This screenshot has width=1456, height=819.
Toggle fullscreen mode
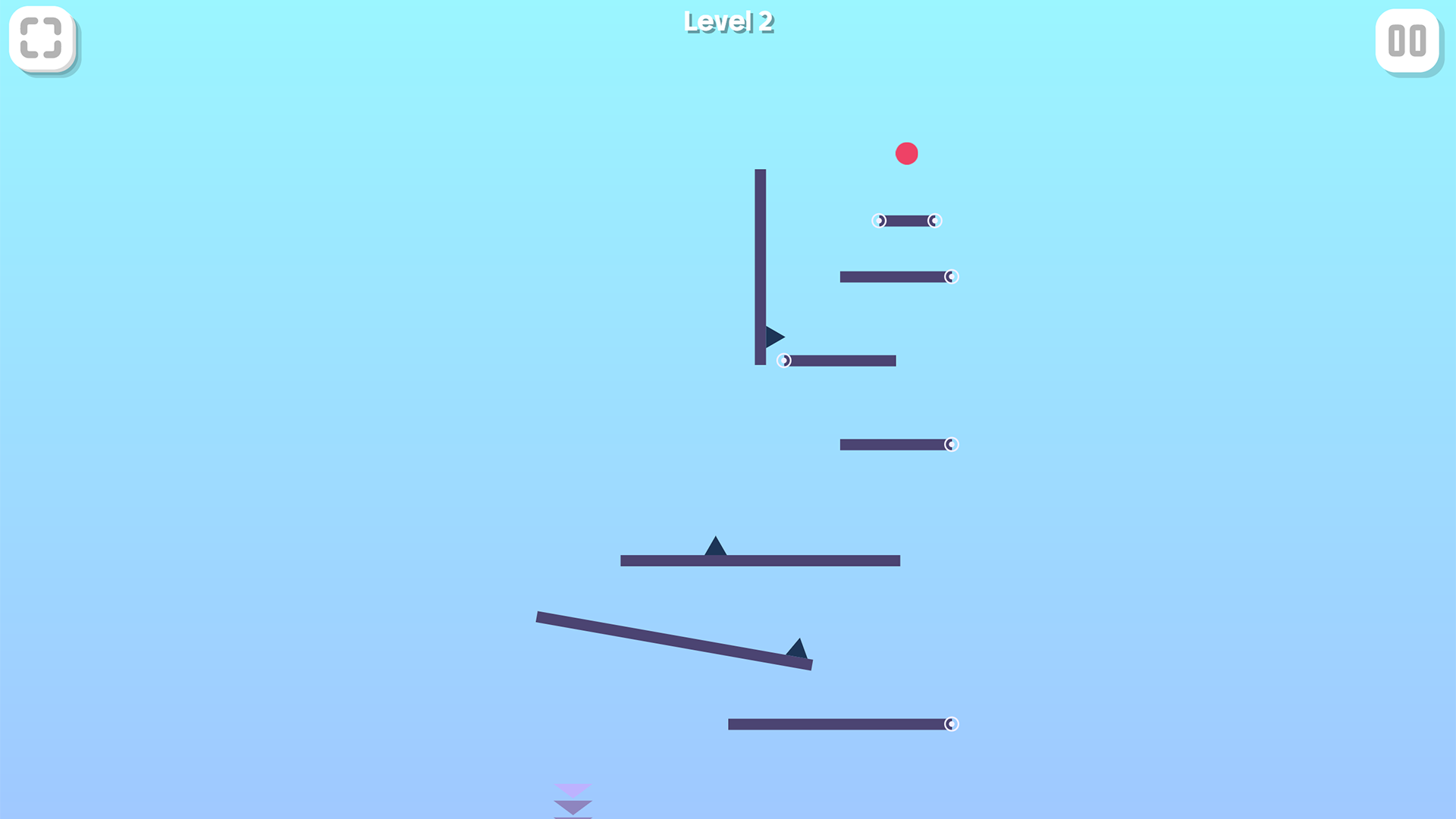tap(41, 38)
